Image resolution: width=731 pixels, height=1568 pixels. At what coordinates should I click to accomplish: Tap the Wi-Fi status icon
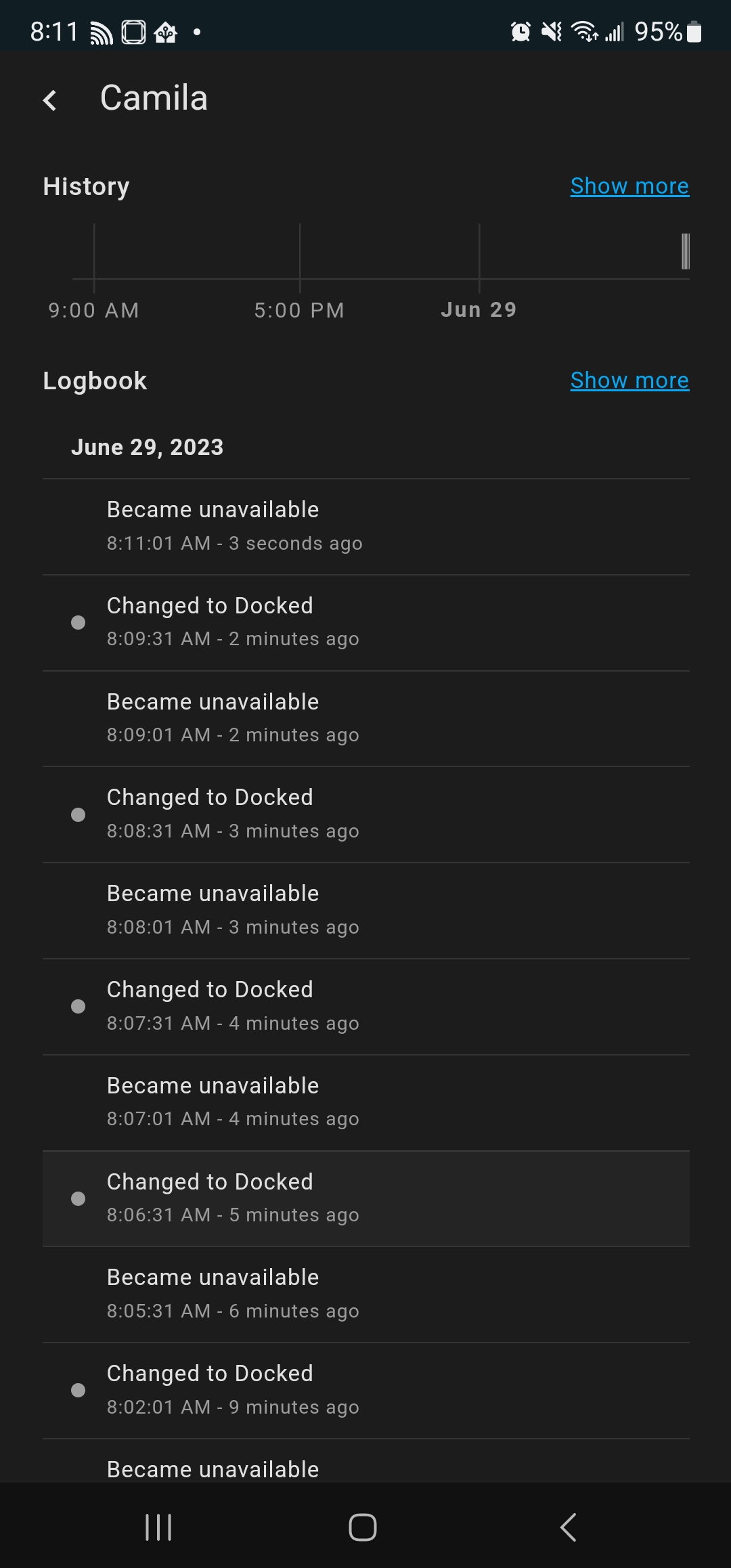(583, 31)
